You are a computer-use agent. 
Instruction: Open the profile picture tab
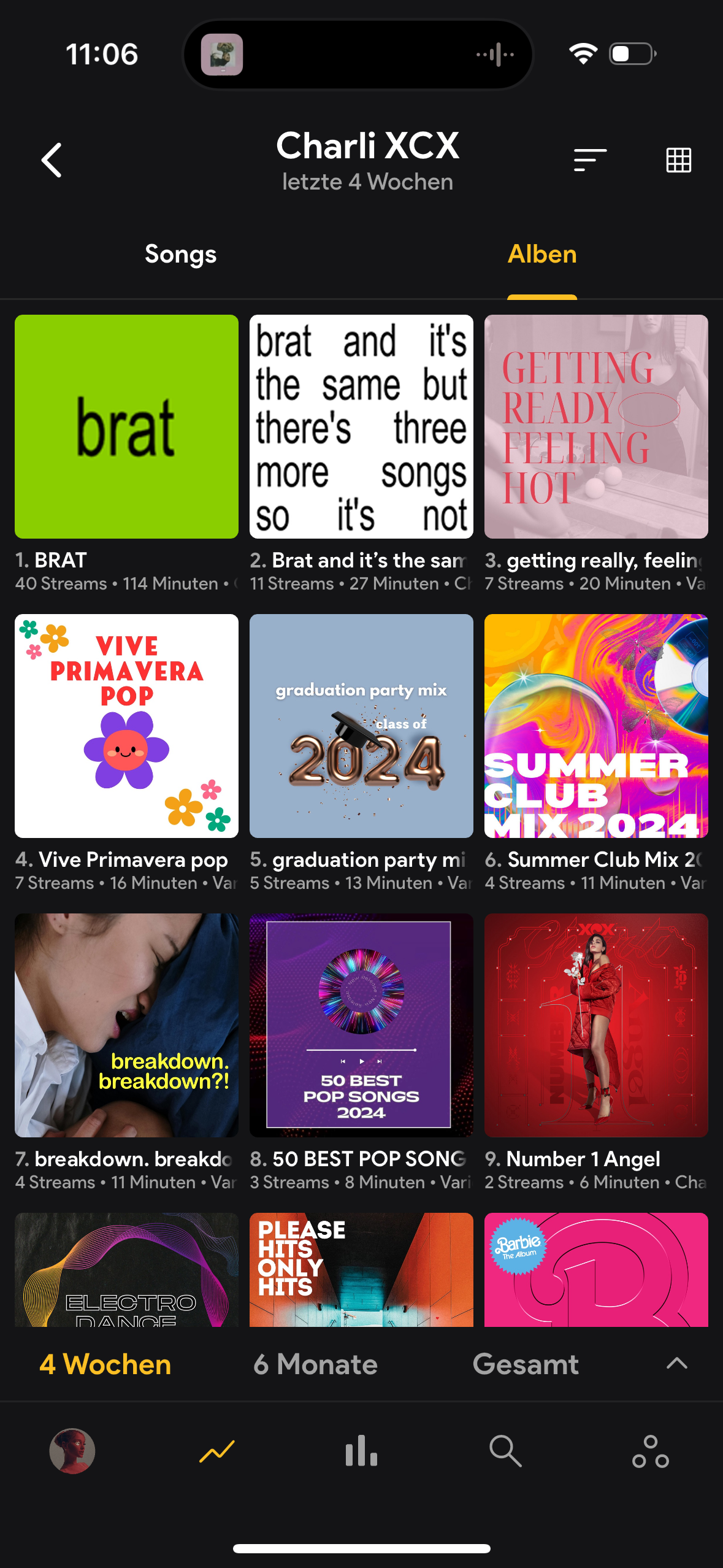(72, 1451)
